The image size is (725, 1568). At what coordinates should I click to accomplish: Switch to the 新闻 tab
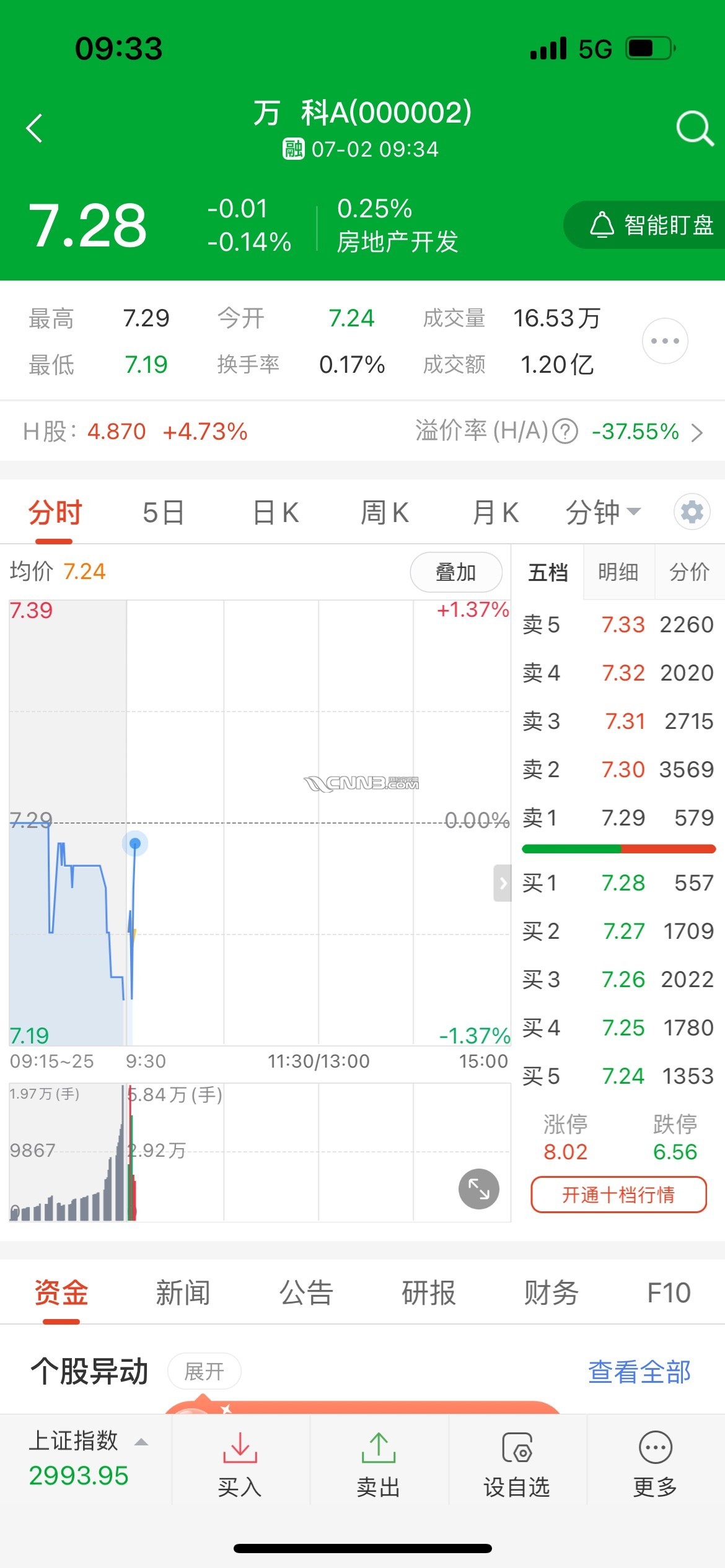coord(183,1293)
